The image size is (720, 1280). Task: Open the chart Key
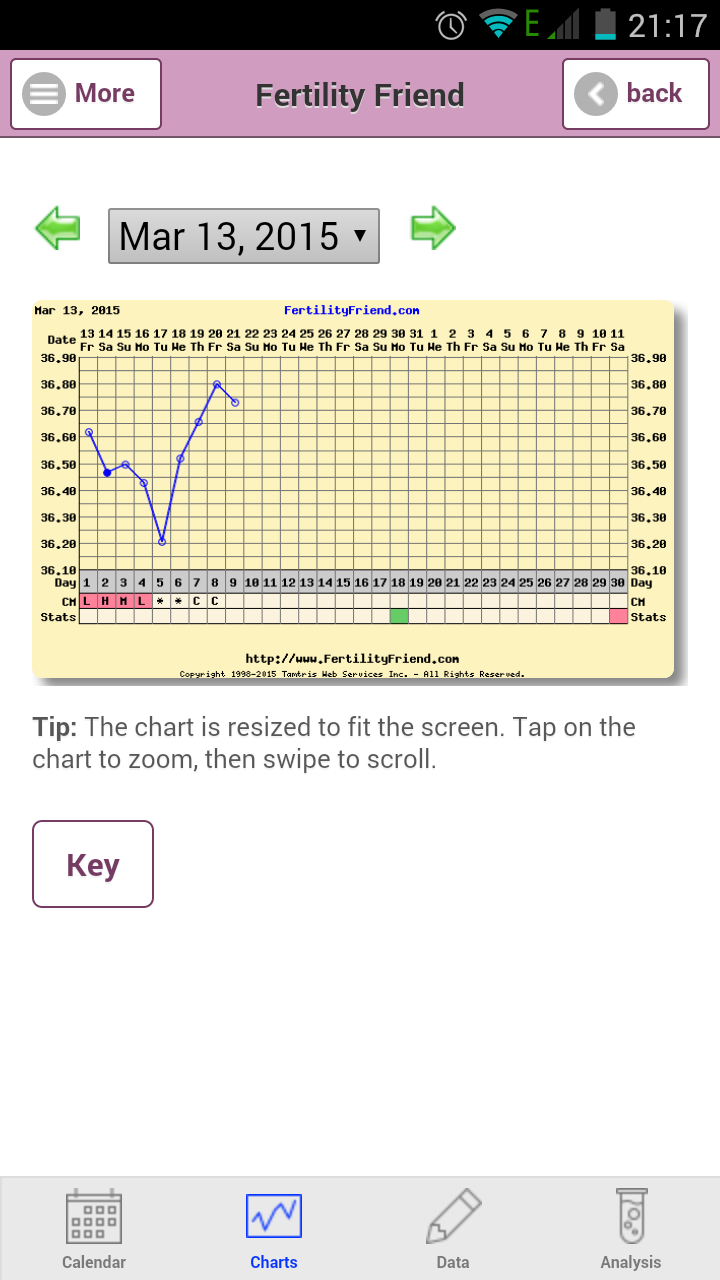point(93,864)
